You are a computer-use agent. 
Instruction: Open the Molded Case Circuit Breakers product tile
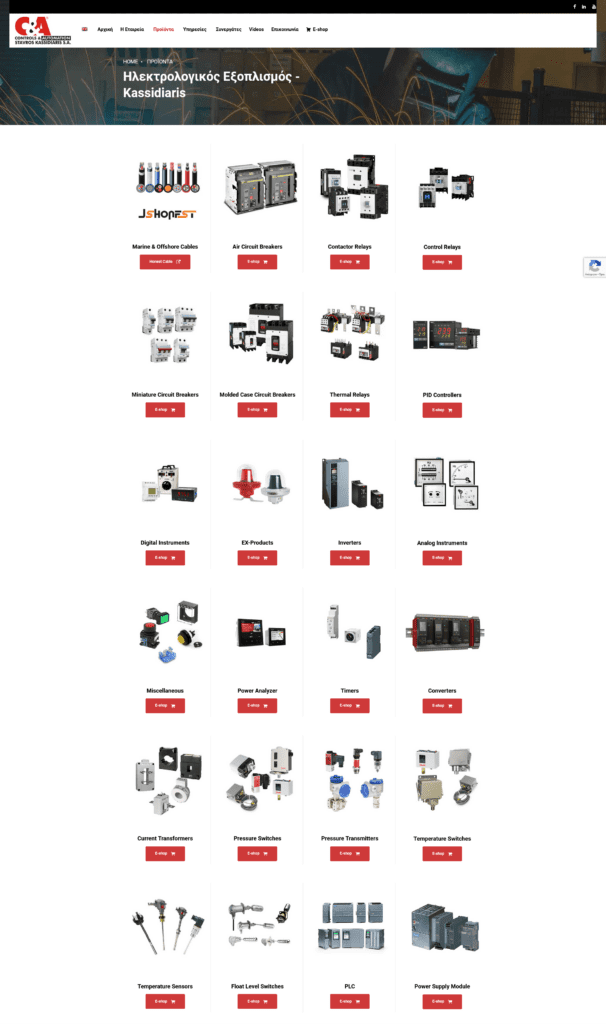[x=257, y=340]
